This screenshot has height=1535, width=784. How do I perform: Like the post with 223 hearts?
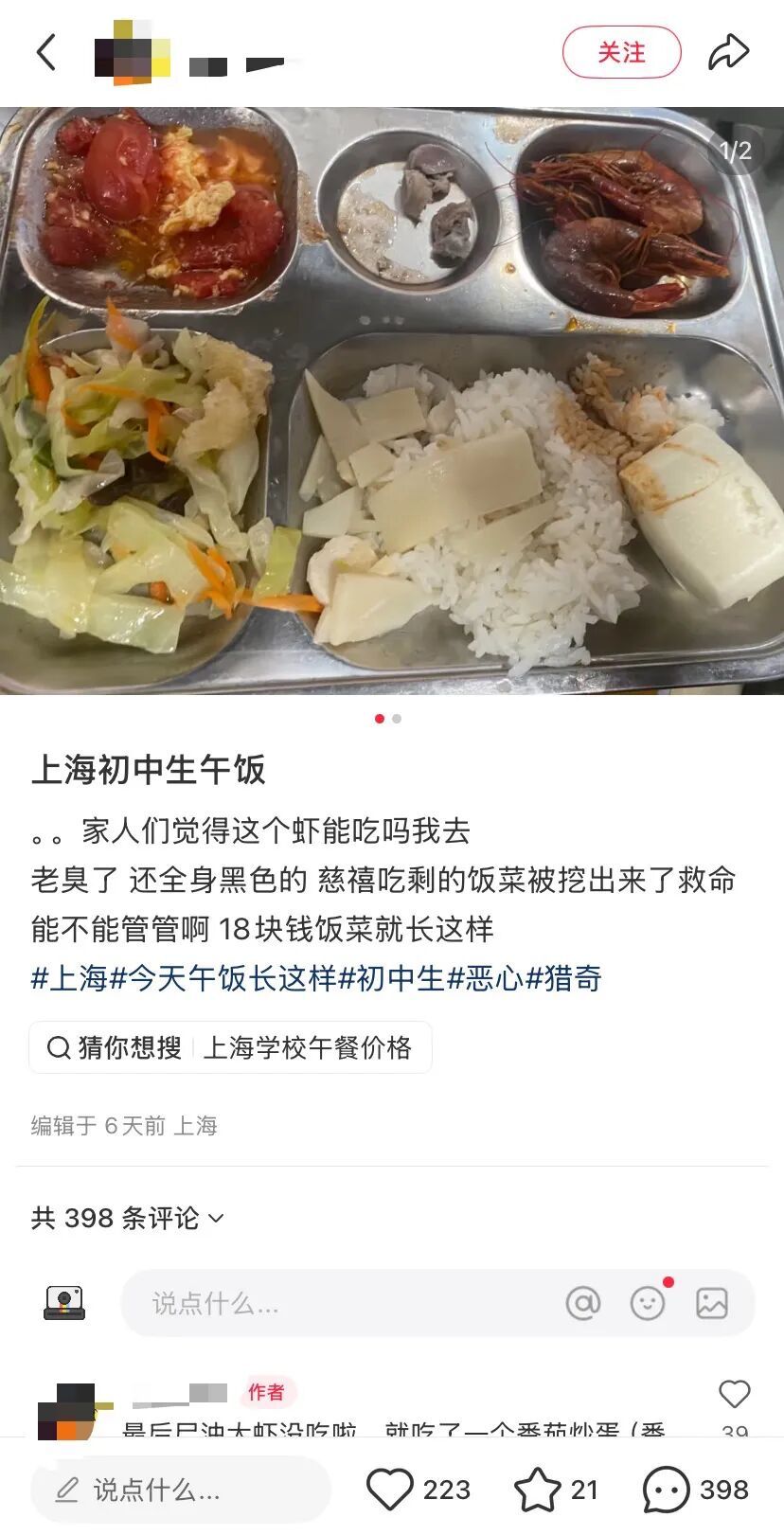pyautogui.click(x=390, y=1490)
